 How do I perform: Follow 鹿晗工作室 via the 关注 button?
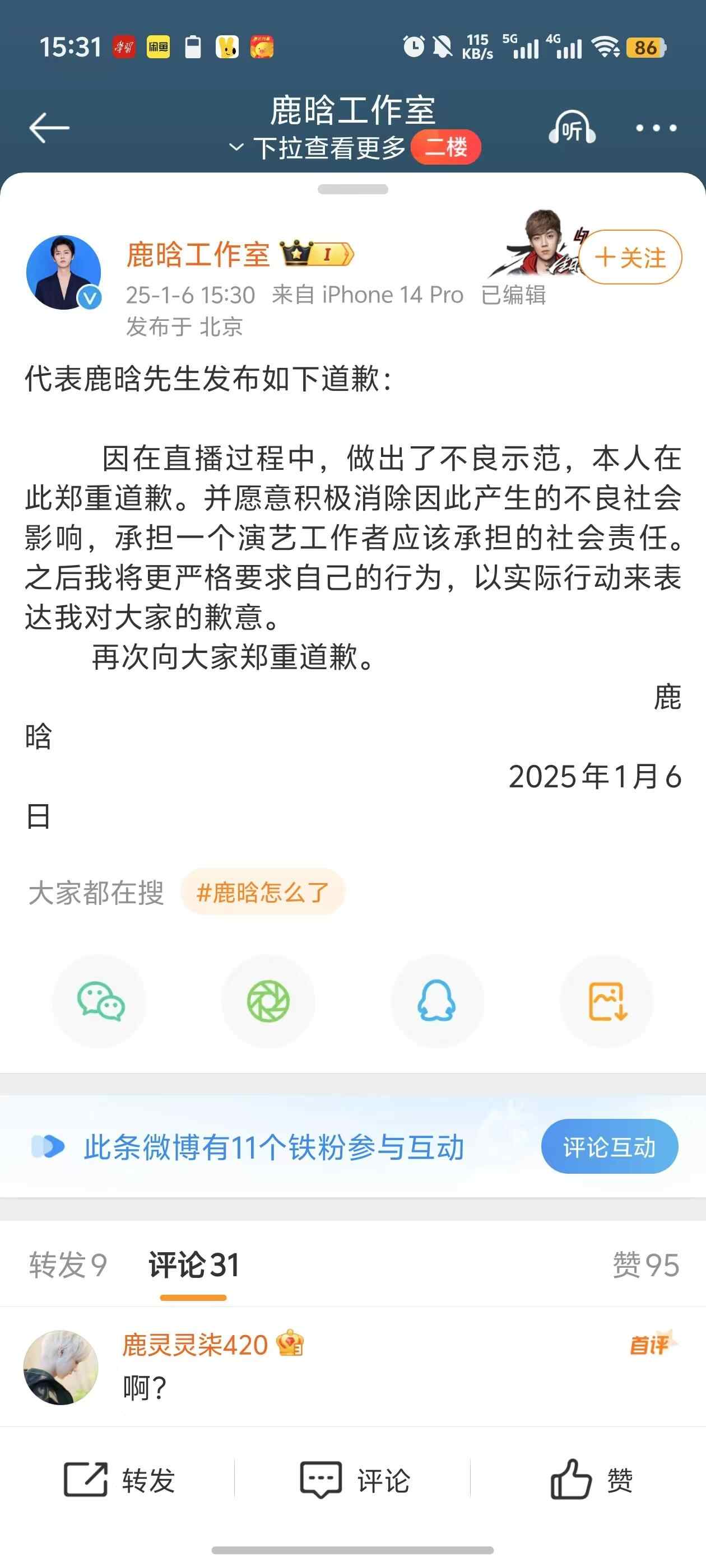[x=629, y=258]
